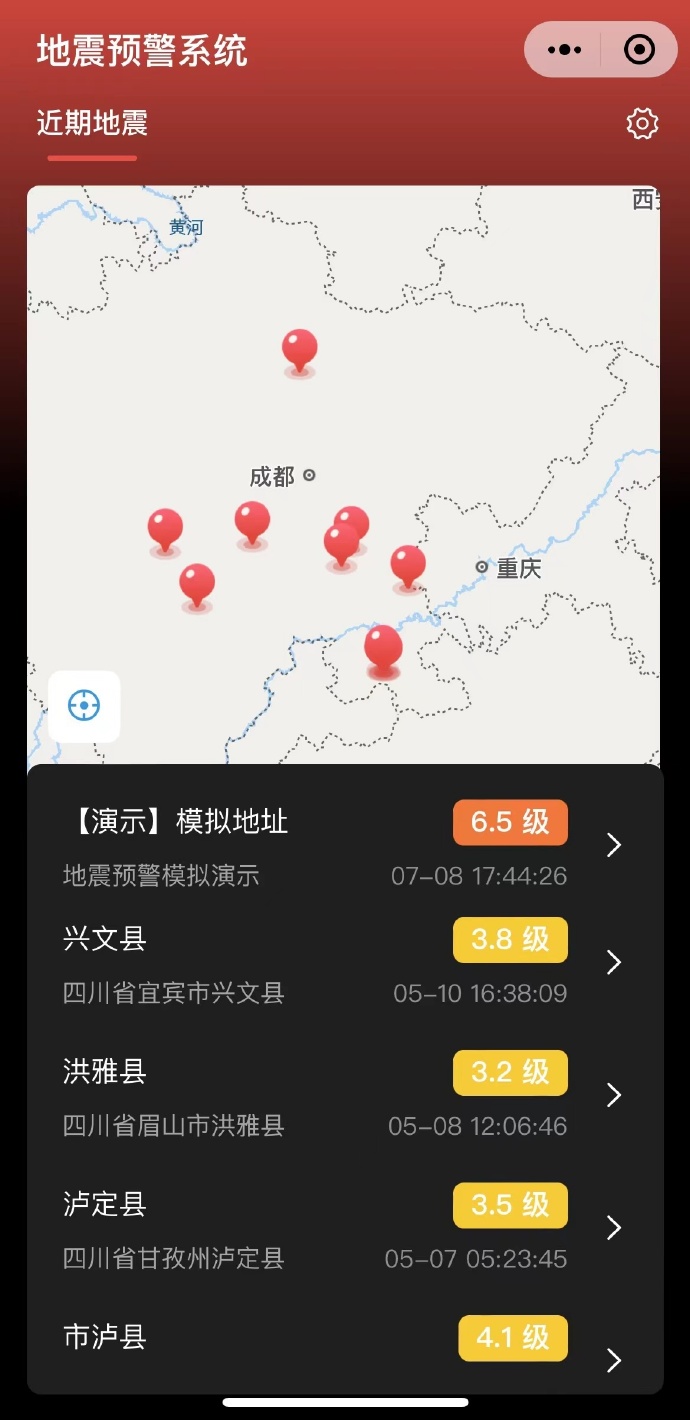
Task: Tap the map pin north of 成都
Action: tap(299, 352)
